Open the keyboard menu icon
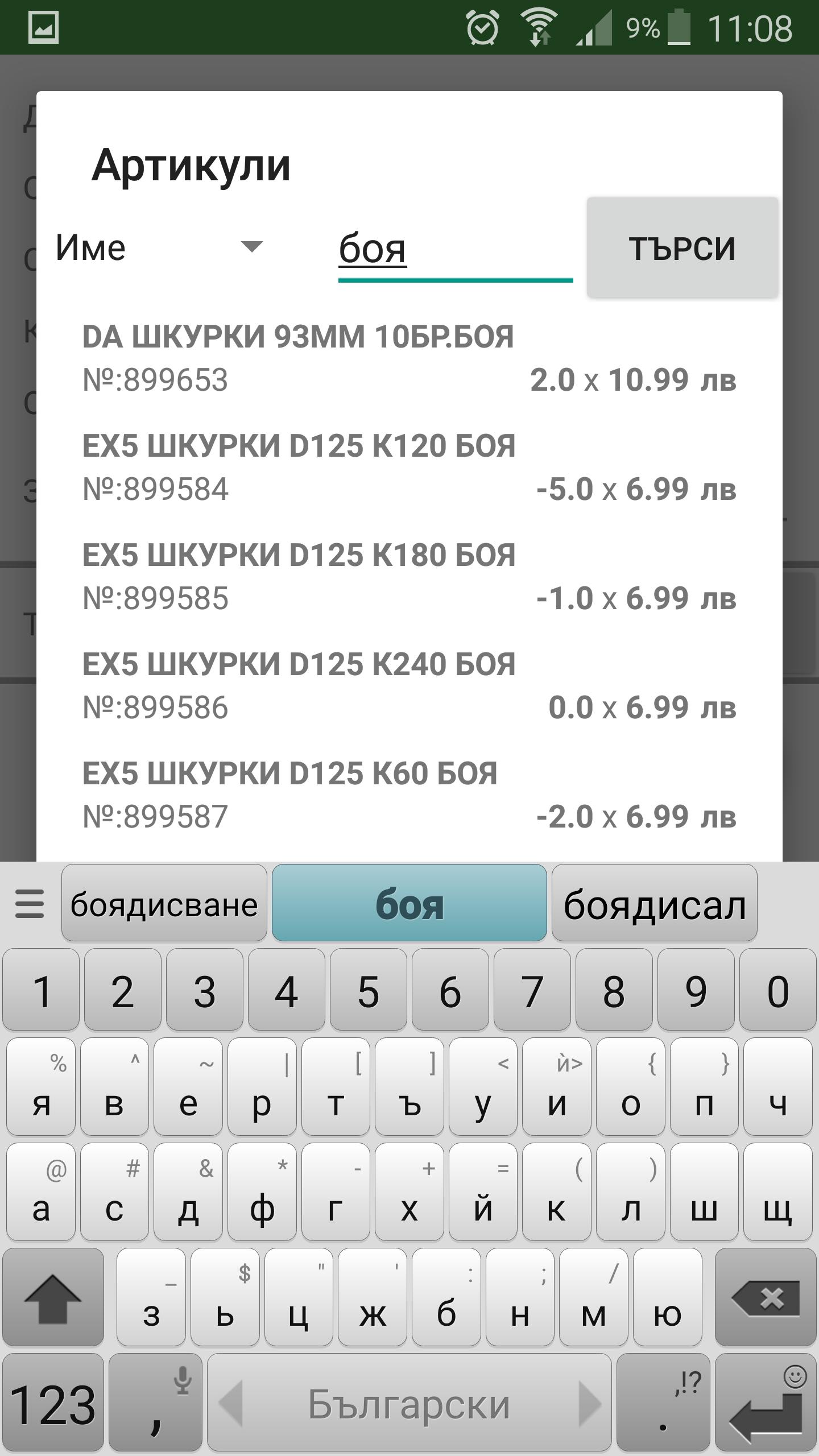The image size is (819, 1456). pos(30,903)
